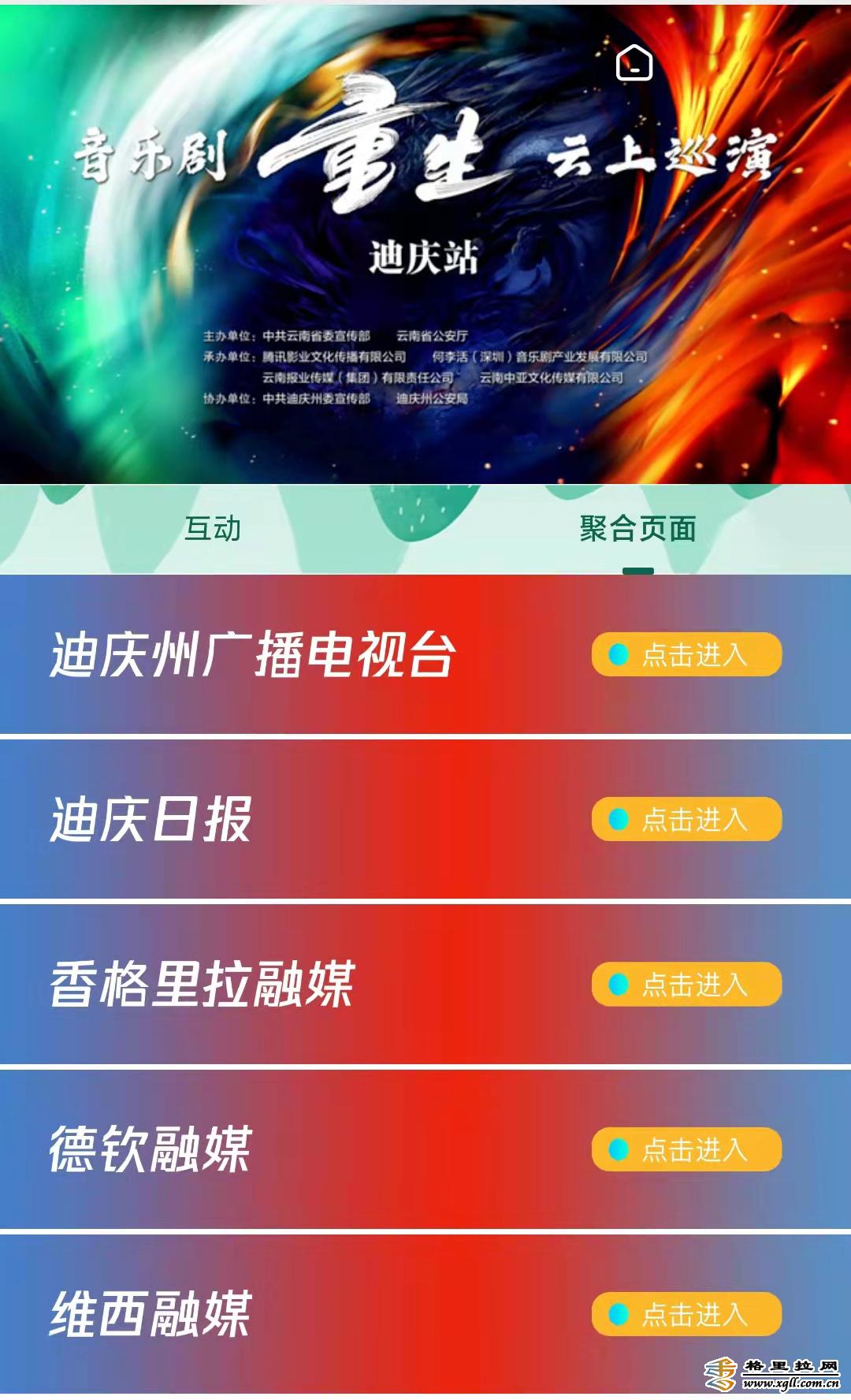This screenshot has height=1400, width=851.
Task: Select the 聚合页面 tab
Action: [637, 529]
